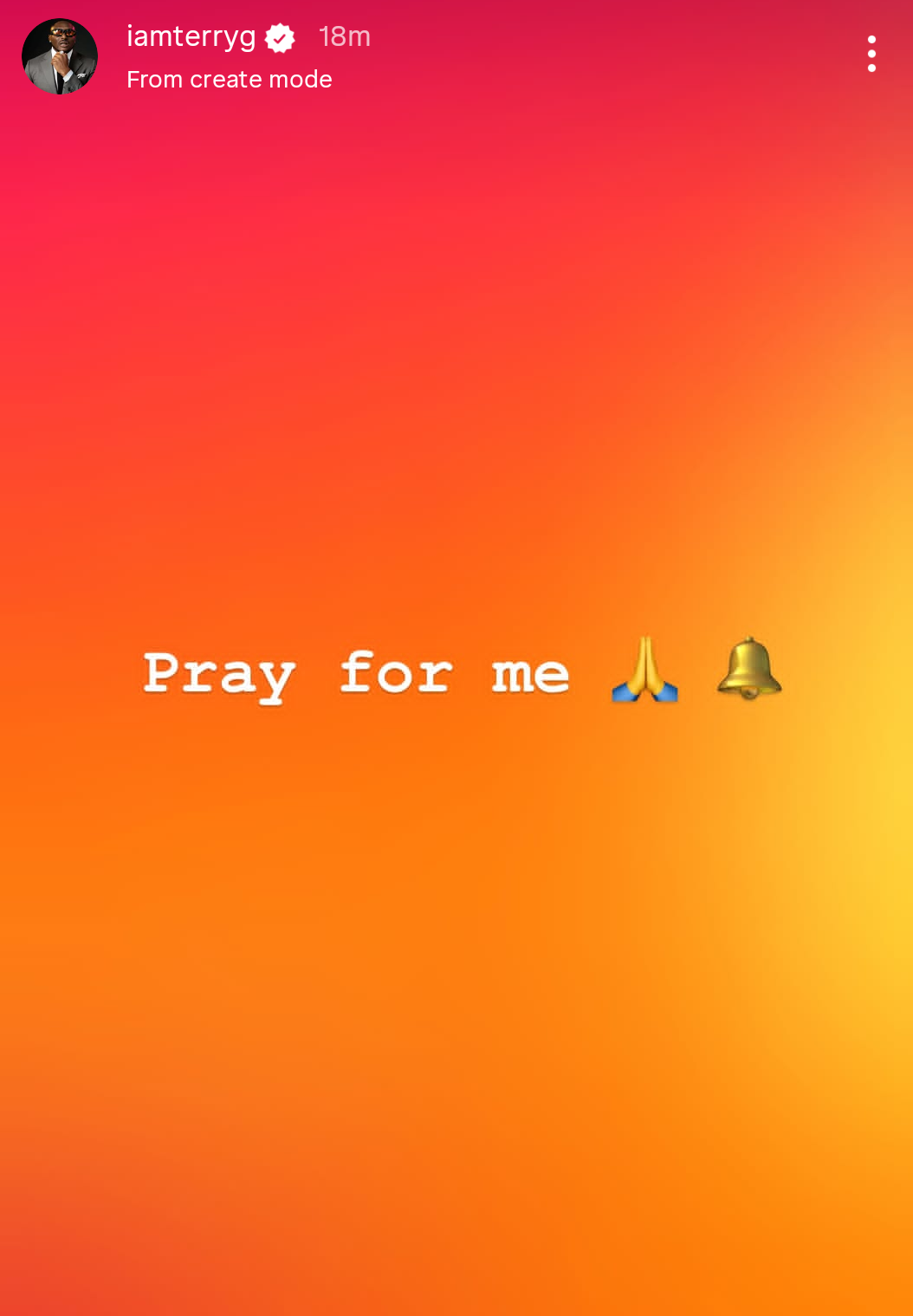The height and width of the screenshot is (1316, 913).
Task: Tap the iamterryg username
Action: [x=191, y=36]
